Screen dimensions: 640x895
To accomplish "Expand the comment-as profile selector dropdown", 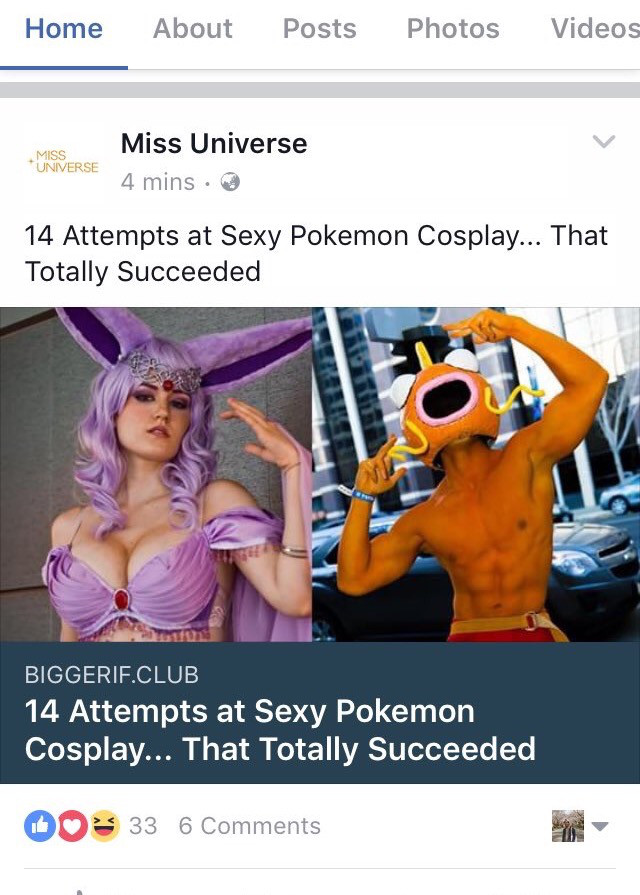I will pyautogui.click(x=581, y=826).
